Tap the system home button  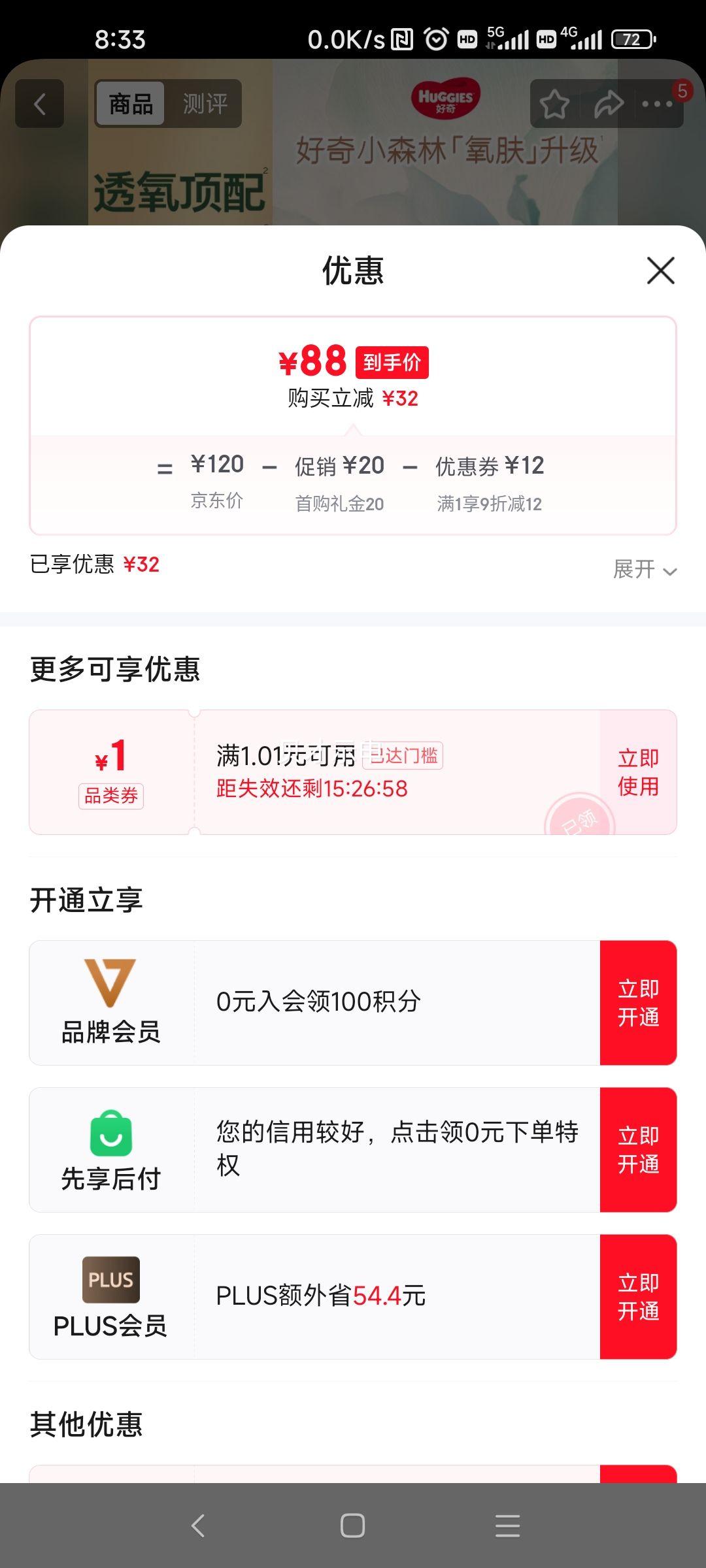352,1526
